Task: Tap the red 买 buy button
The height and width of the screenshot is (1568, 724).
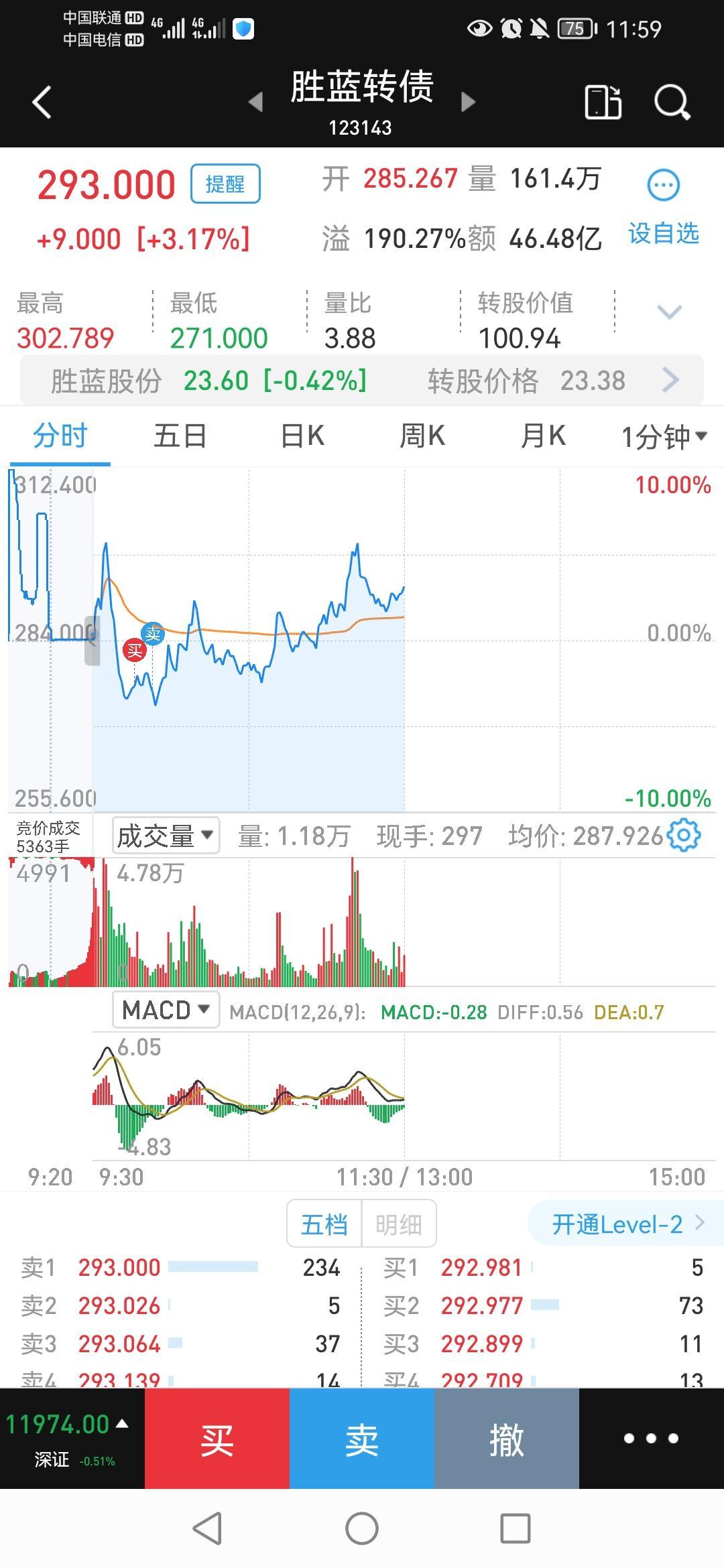Action: [x=217, y=1439]
